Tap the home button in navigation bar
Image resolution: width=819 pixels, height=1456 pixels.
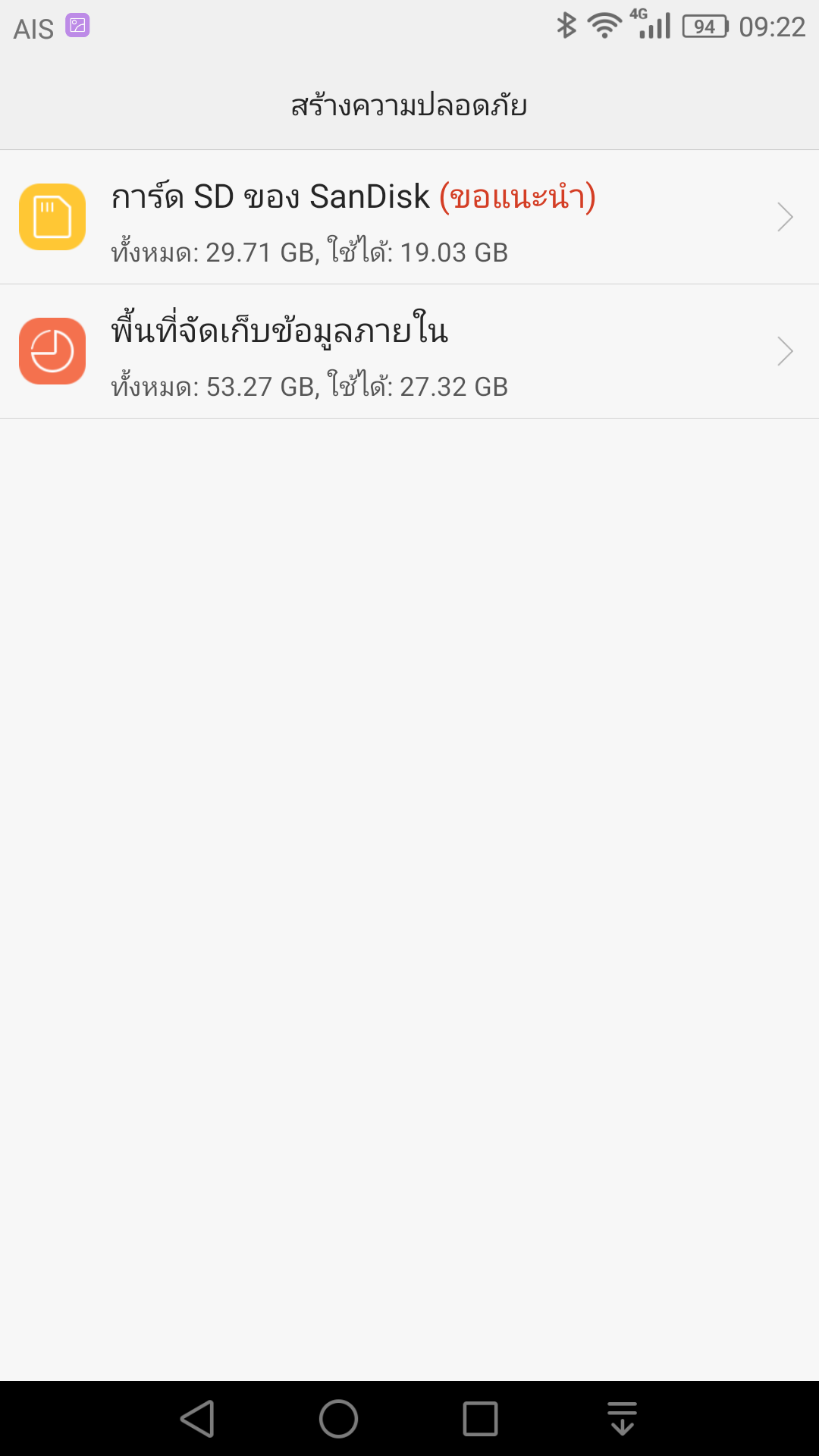pos(338,1418)
